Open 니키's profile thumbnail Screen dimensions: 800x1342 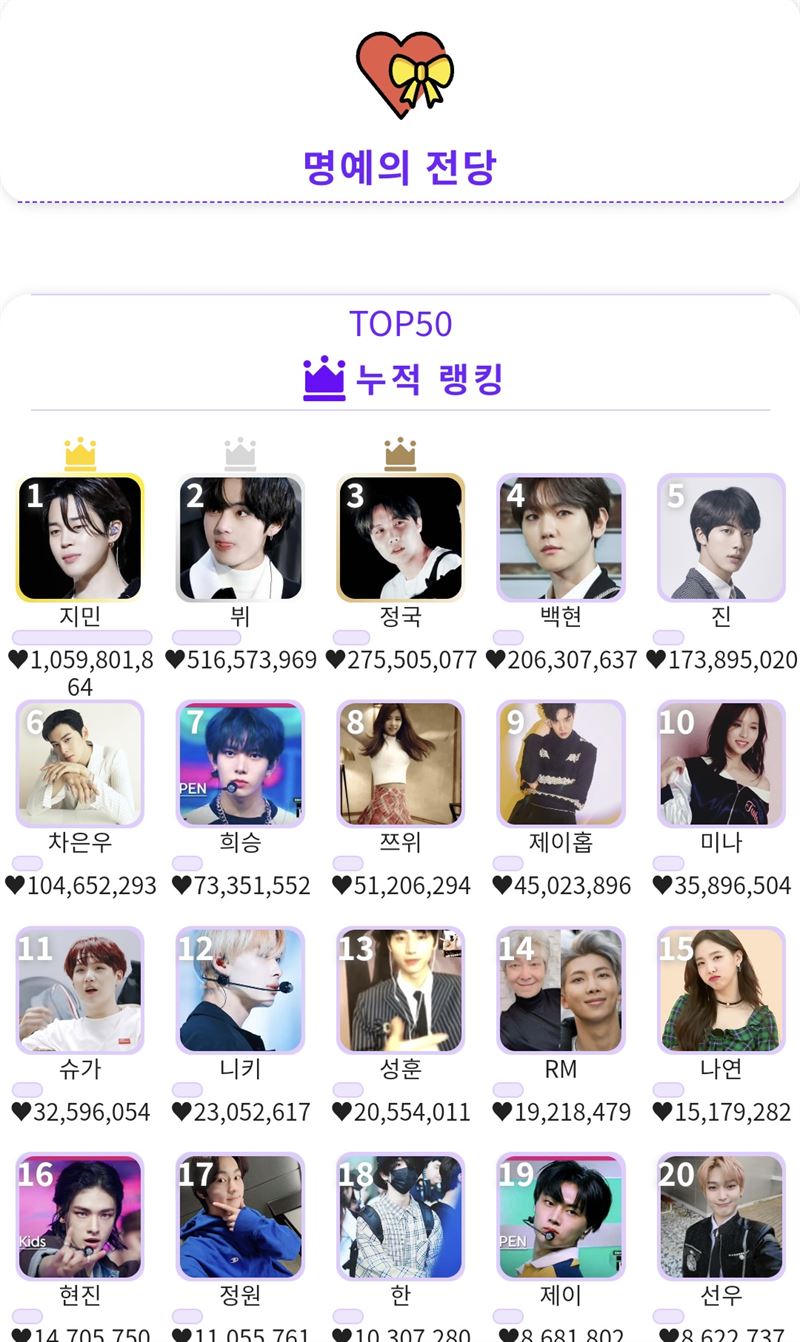(240, 990)
